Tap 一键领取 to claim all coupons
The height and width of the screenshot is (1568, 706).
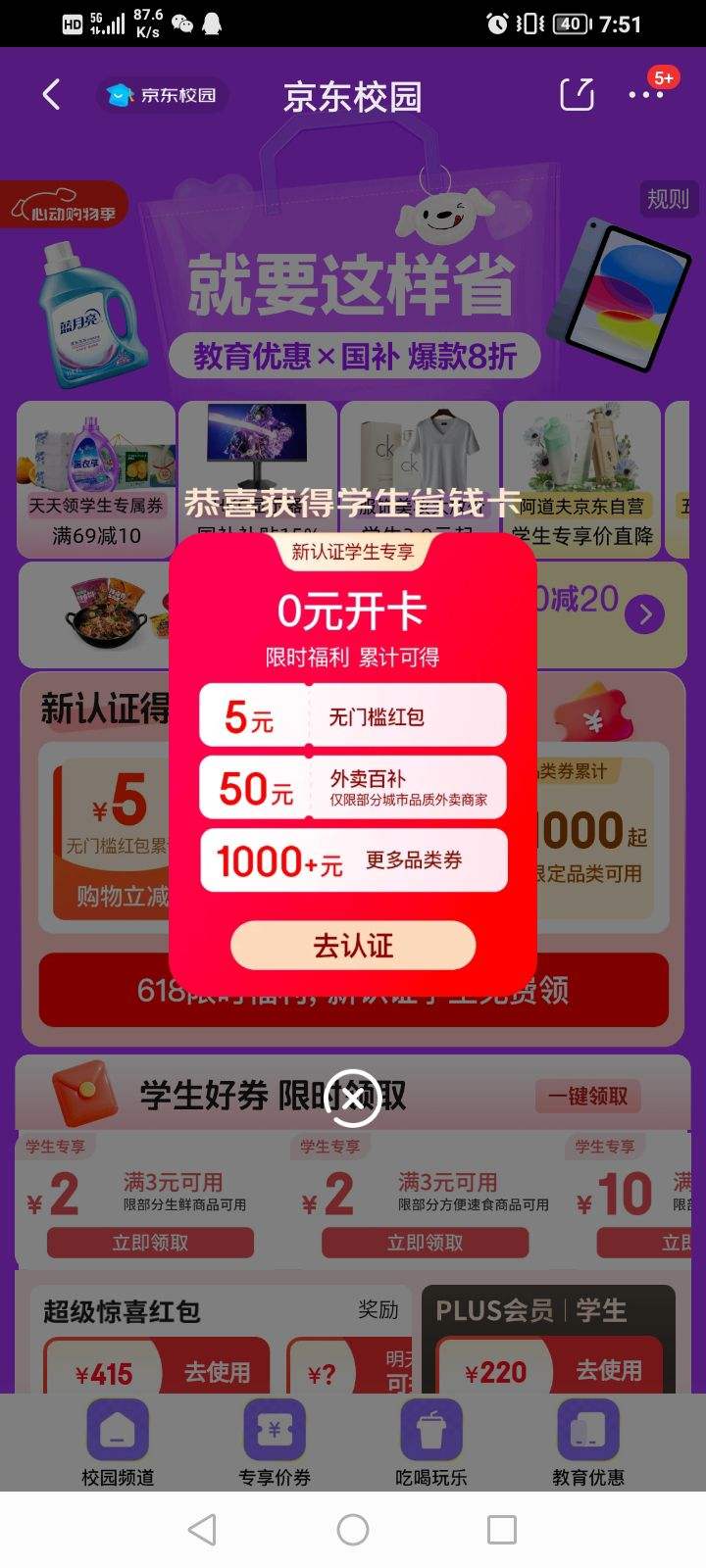point(589,1096)
